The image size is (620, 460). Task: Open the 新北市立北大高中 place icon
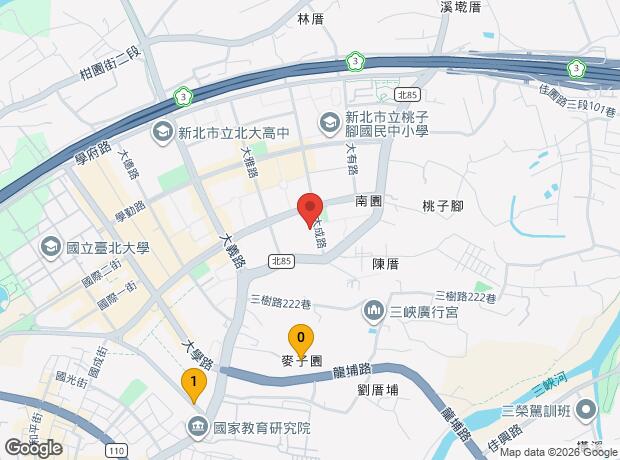click(x=161, y=132)
